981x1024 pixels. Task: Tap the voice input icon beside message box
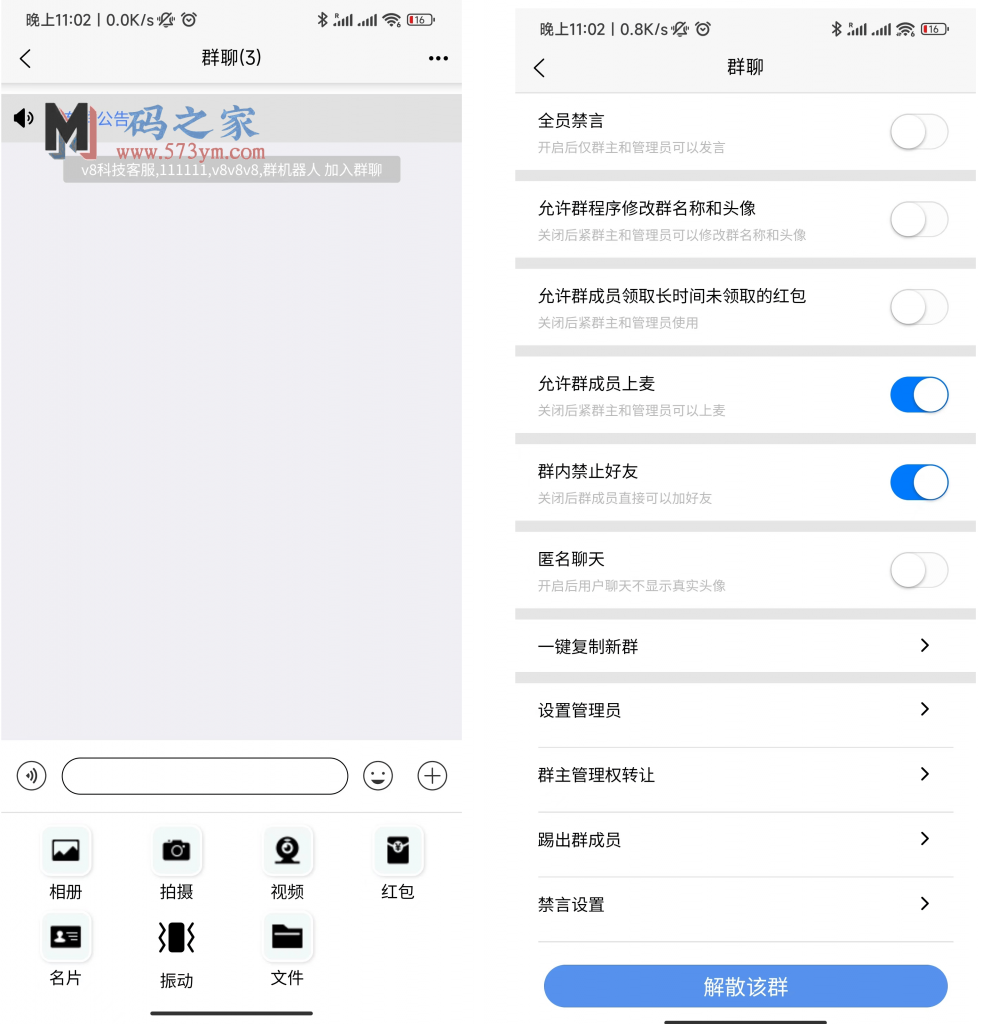click(32, 775)
